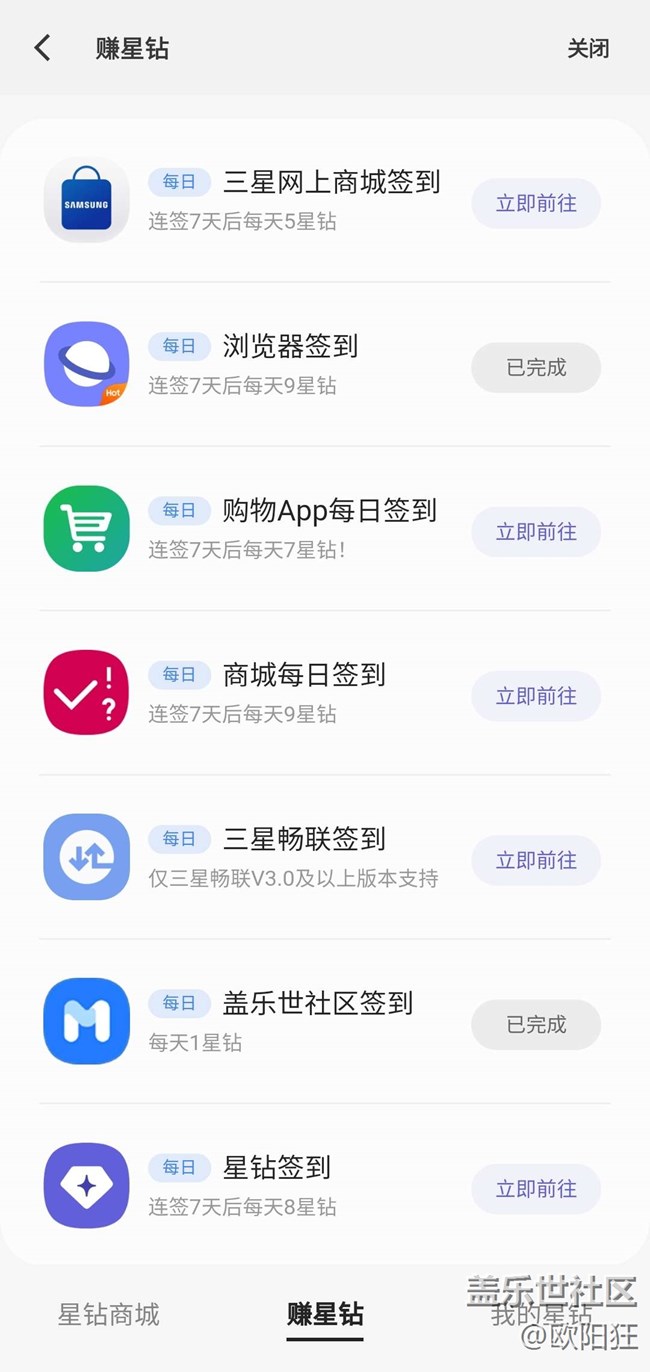Open 三星畅联签到 with 立即前往
Screen dimensions: 650x1372
536,860
